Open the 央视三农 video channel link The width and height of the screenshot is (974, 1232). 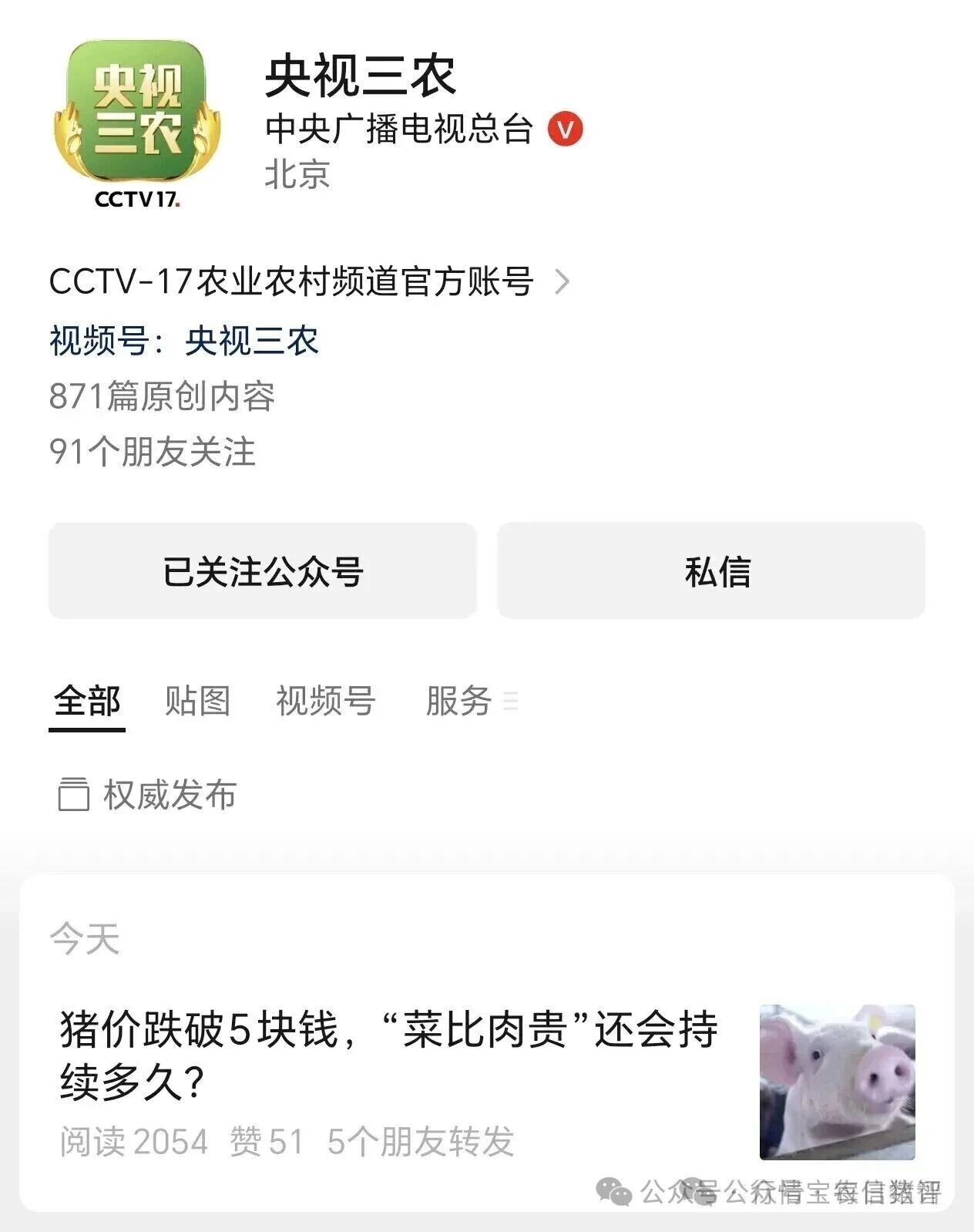pyautogui.click(x=251, y=341)
